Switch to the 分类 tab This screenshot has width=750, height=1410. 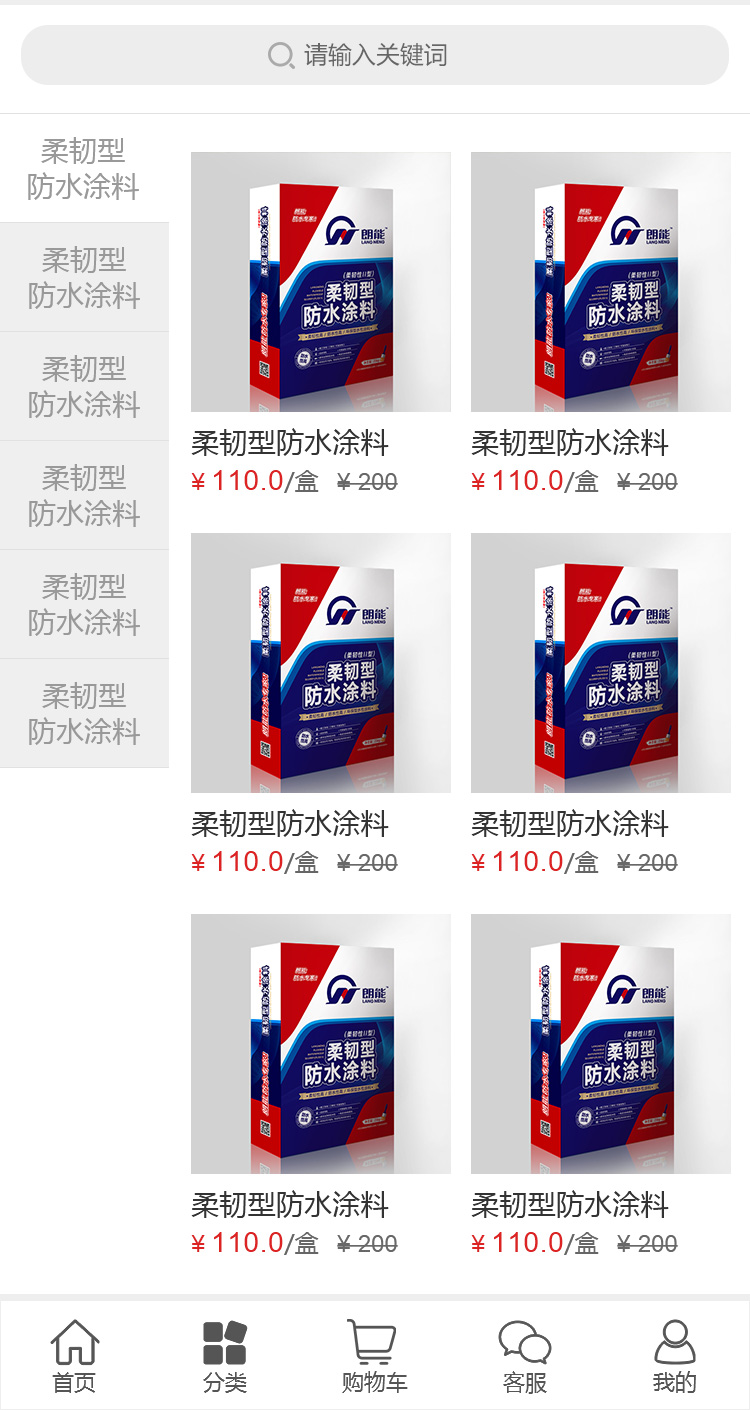click(225, 1355)
